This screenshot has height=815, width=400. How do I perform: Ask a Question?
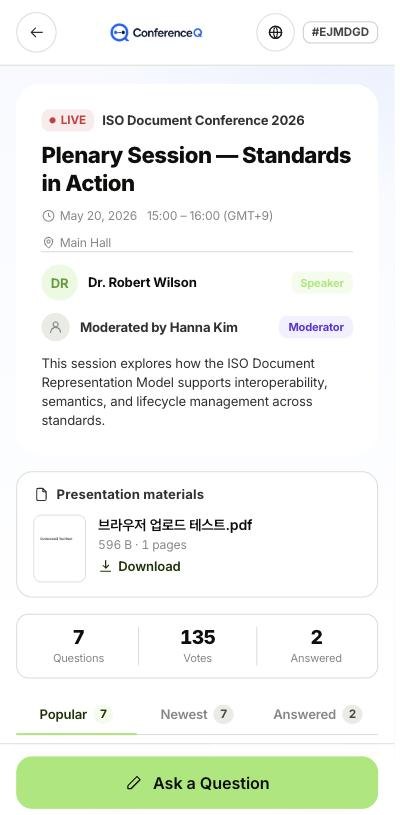(x=197, y=783)
